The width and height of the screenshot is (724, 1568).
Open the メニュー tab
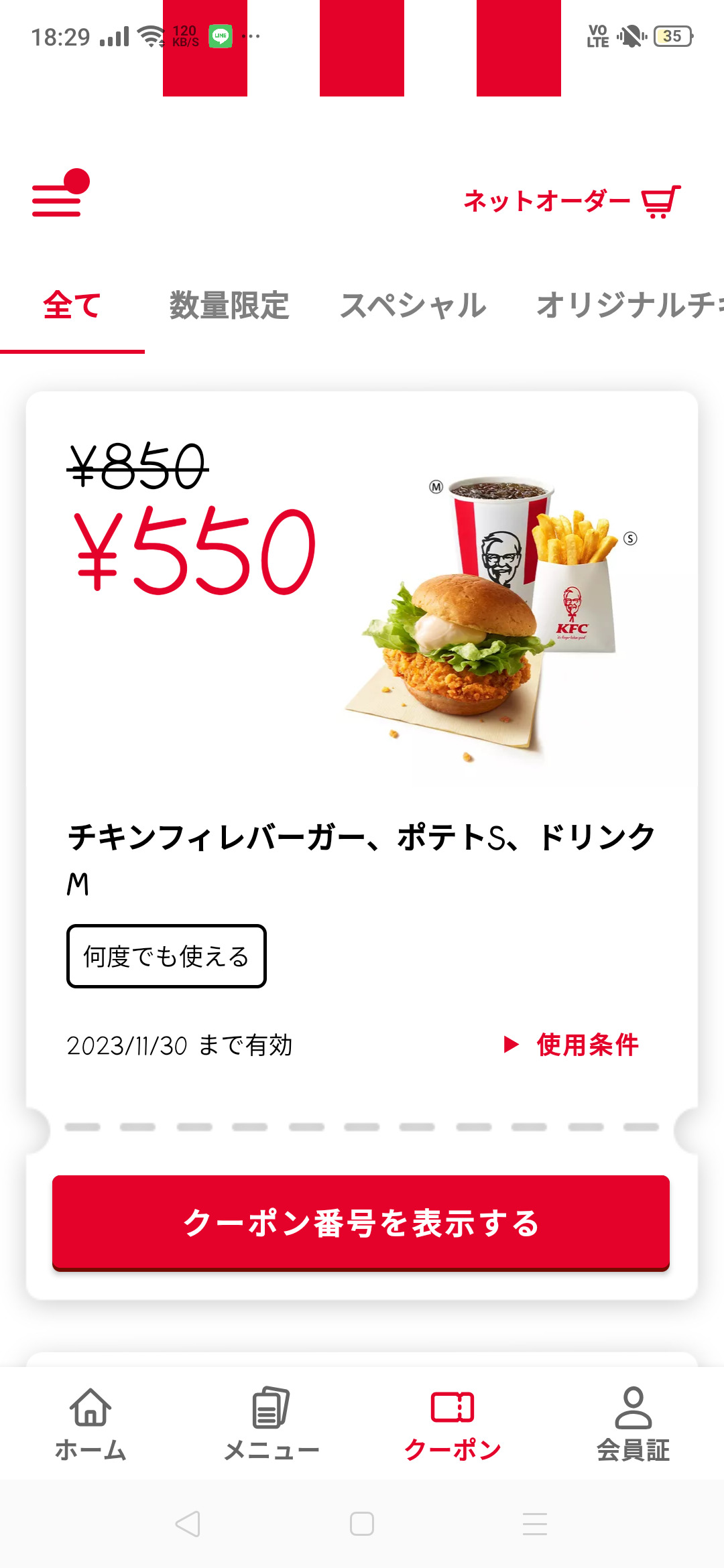(271, 1423)
